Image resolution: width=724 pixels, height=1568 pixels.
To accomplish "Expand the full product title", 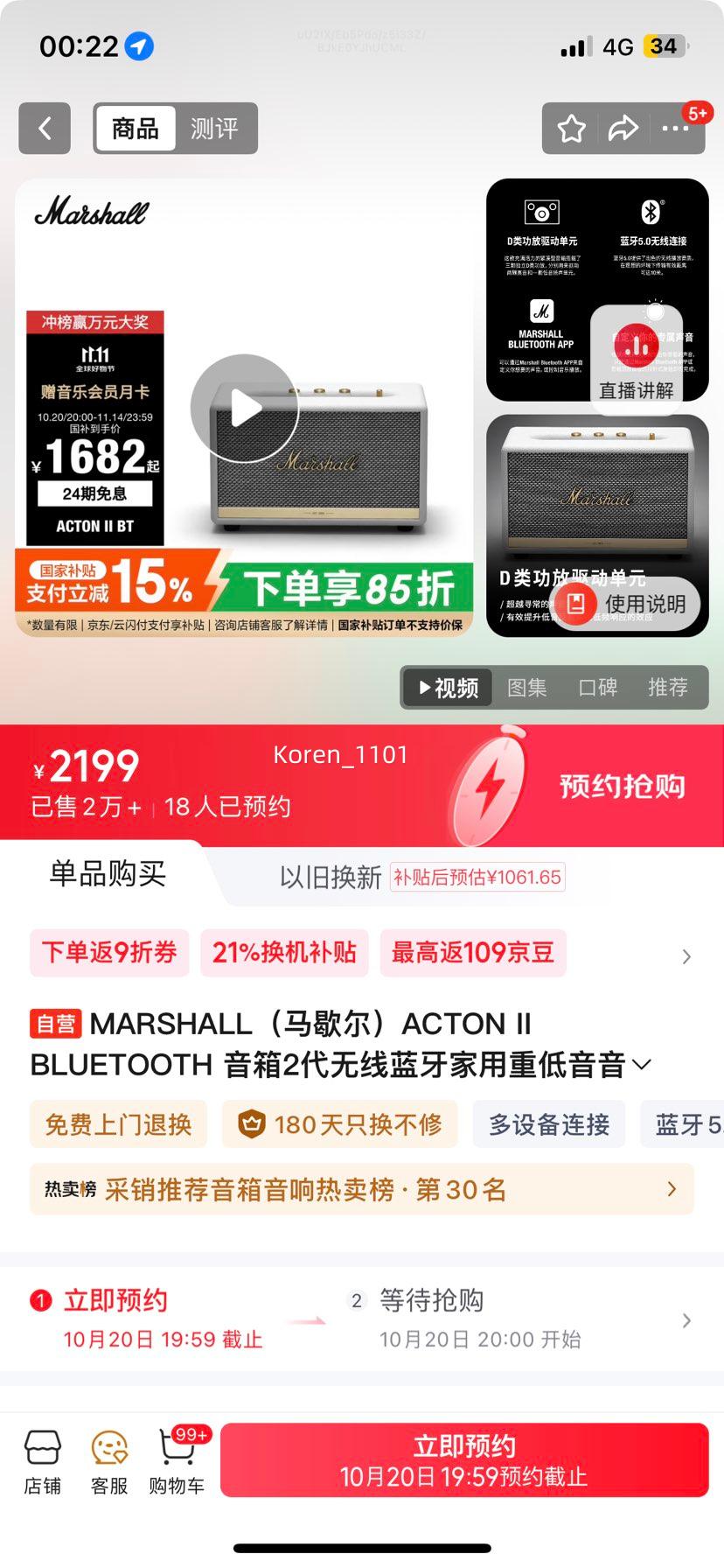I will click(642, 1065).
